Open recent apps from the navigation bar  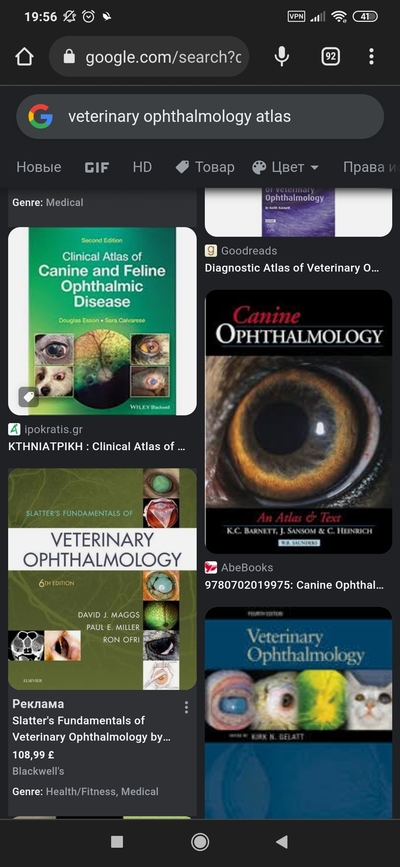(117, 842)
